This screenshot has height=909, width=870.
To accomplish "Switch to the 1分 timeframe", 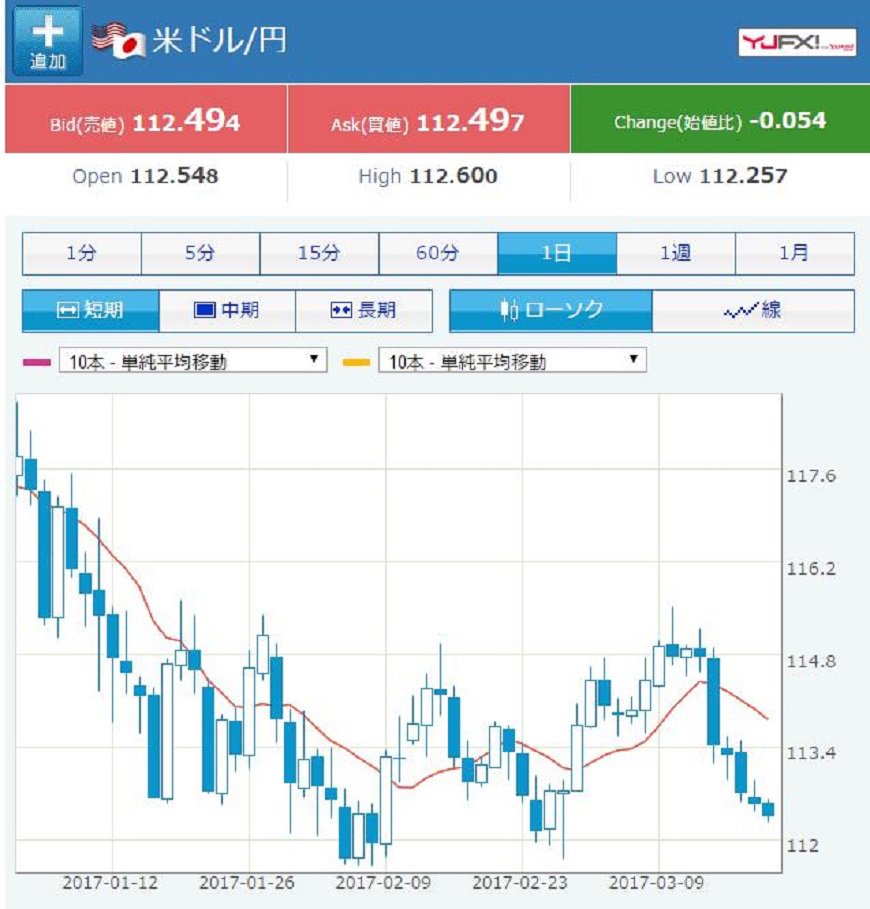I will click(81, 253).
